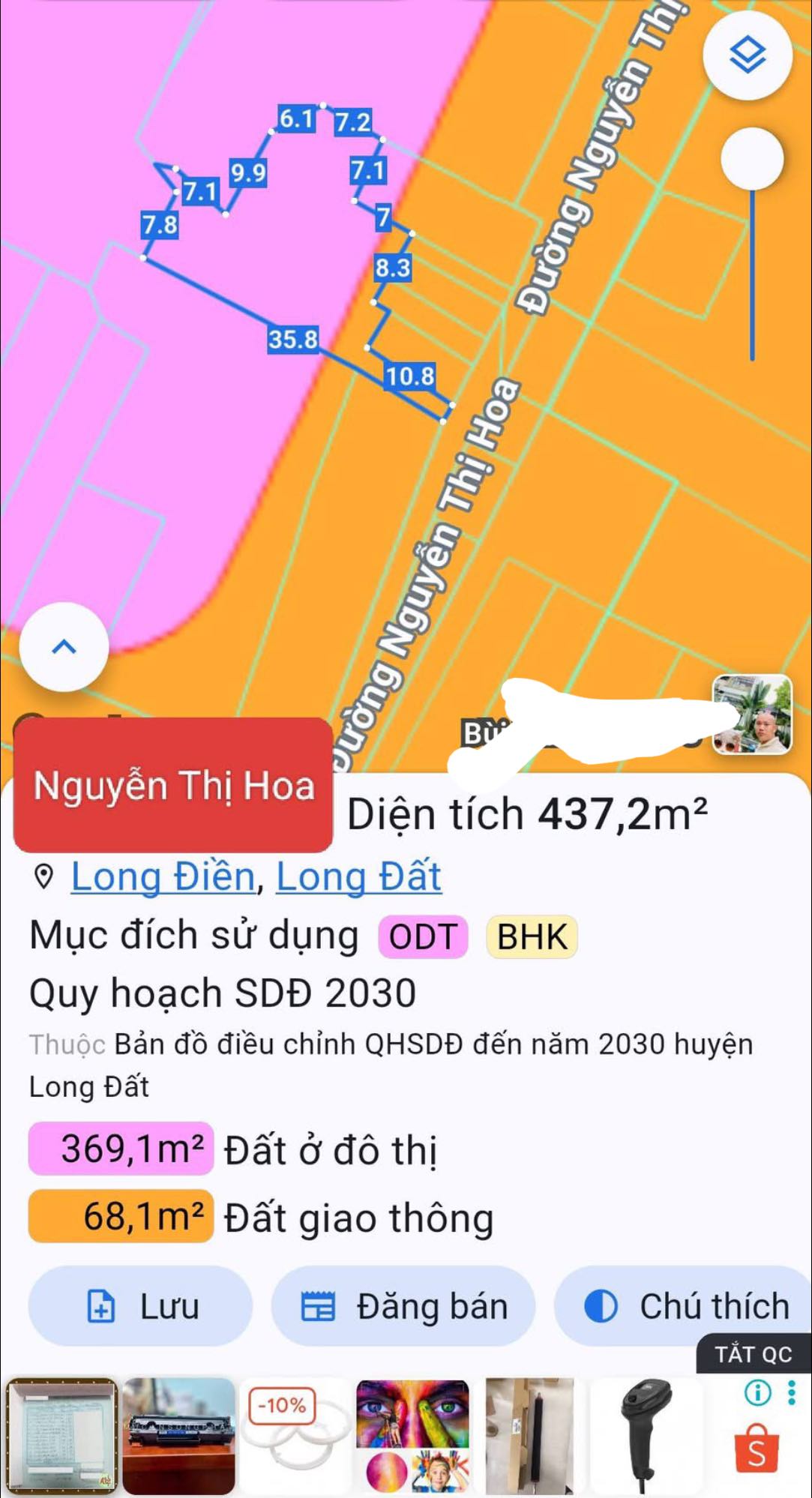Open the printer toner cartridge ad
Image resolution: width=812 pixels, height=1498 pixels.
(x=178, y=1435)
